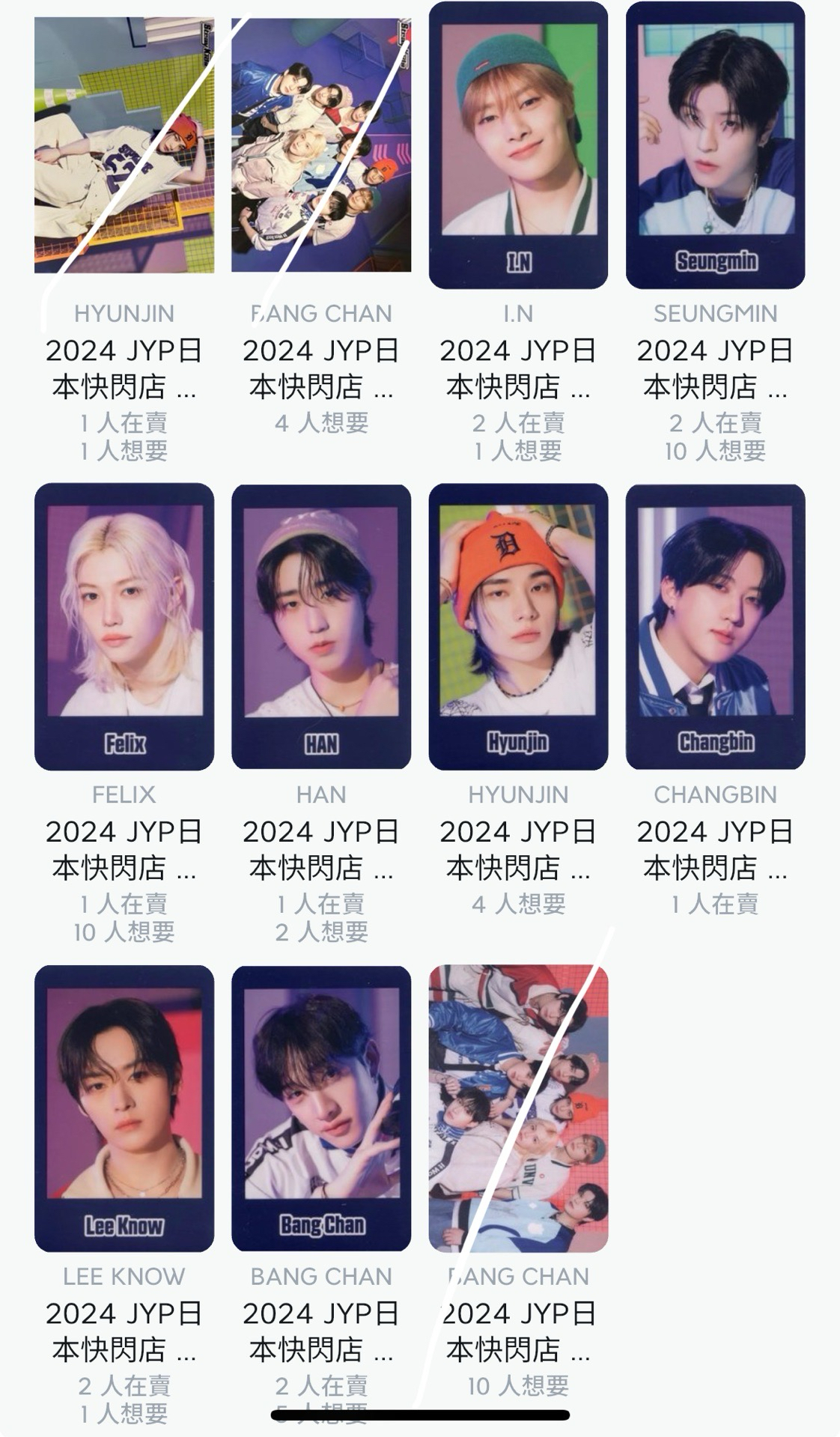Select the I.N photocard listing
Viewport: 840px width, 1437px height.
coord(518,145)
